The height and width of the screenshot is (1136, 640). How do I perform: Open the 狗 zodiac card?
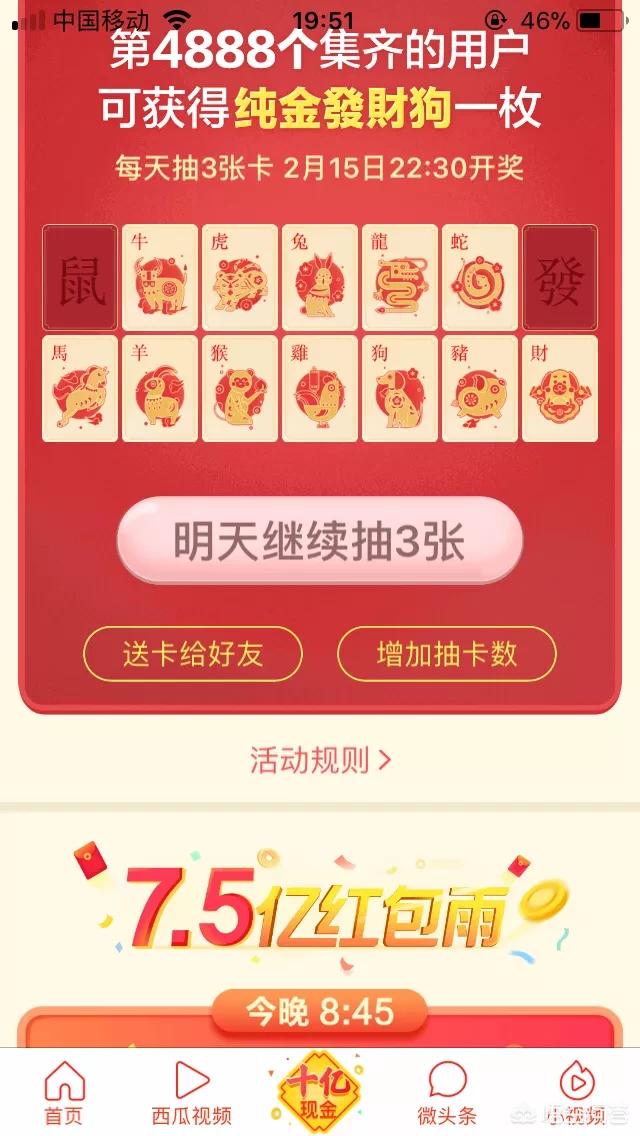tap(400, 389)
